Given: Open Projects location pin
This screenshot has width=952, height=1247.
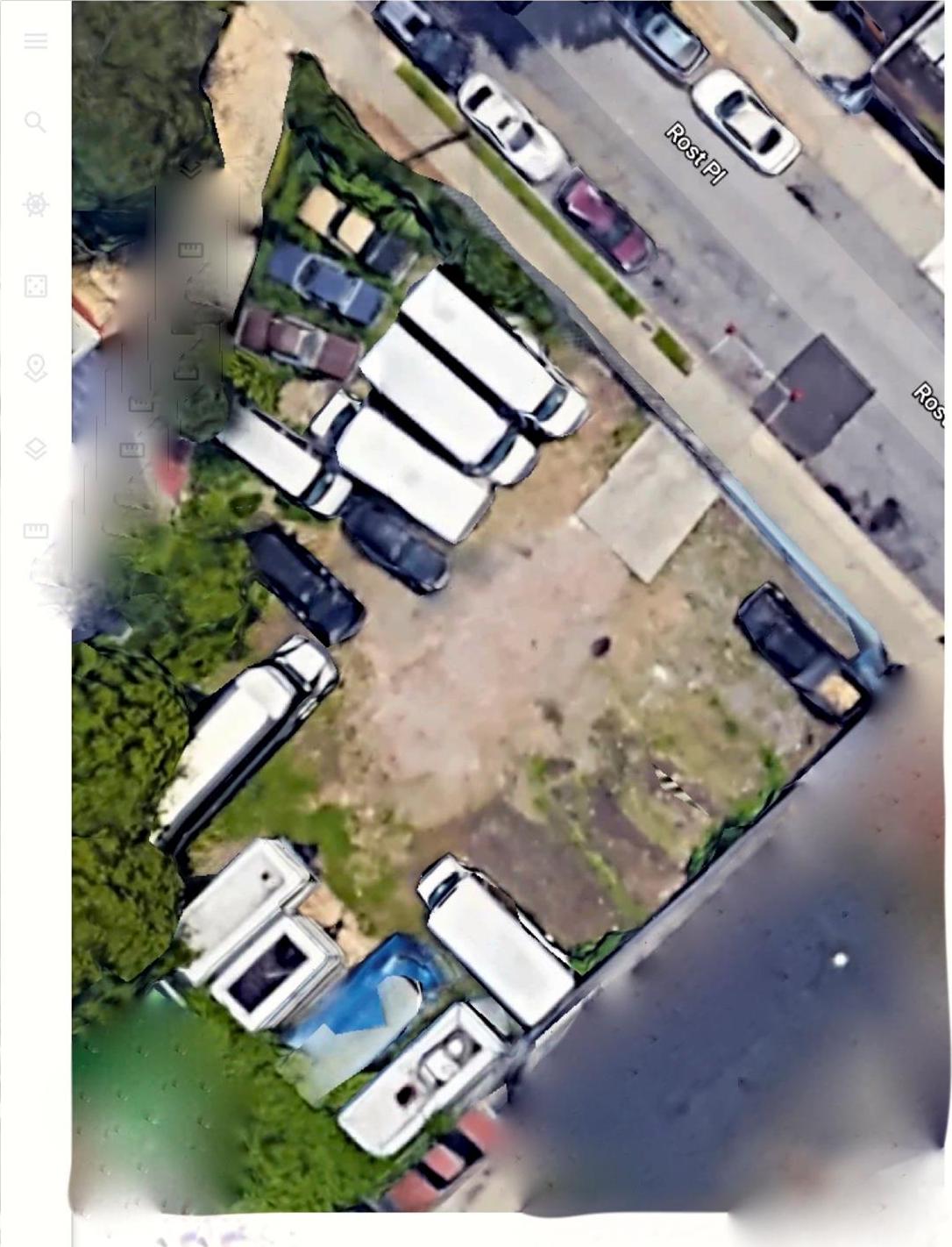Looking at the screenshot, I should click(x=35, y=367).
